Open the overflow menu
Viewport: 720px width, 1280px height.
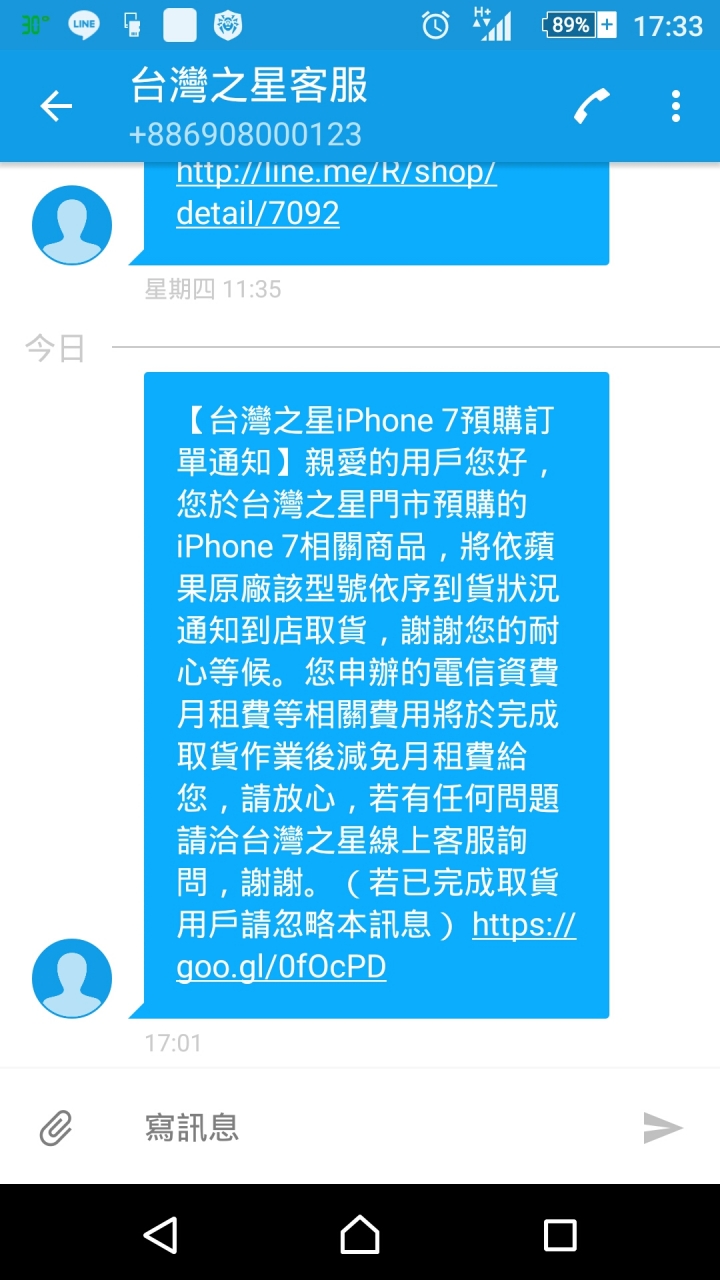click(x=676, y=106)
